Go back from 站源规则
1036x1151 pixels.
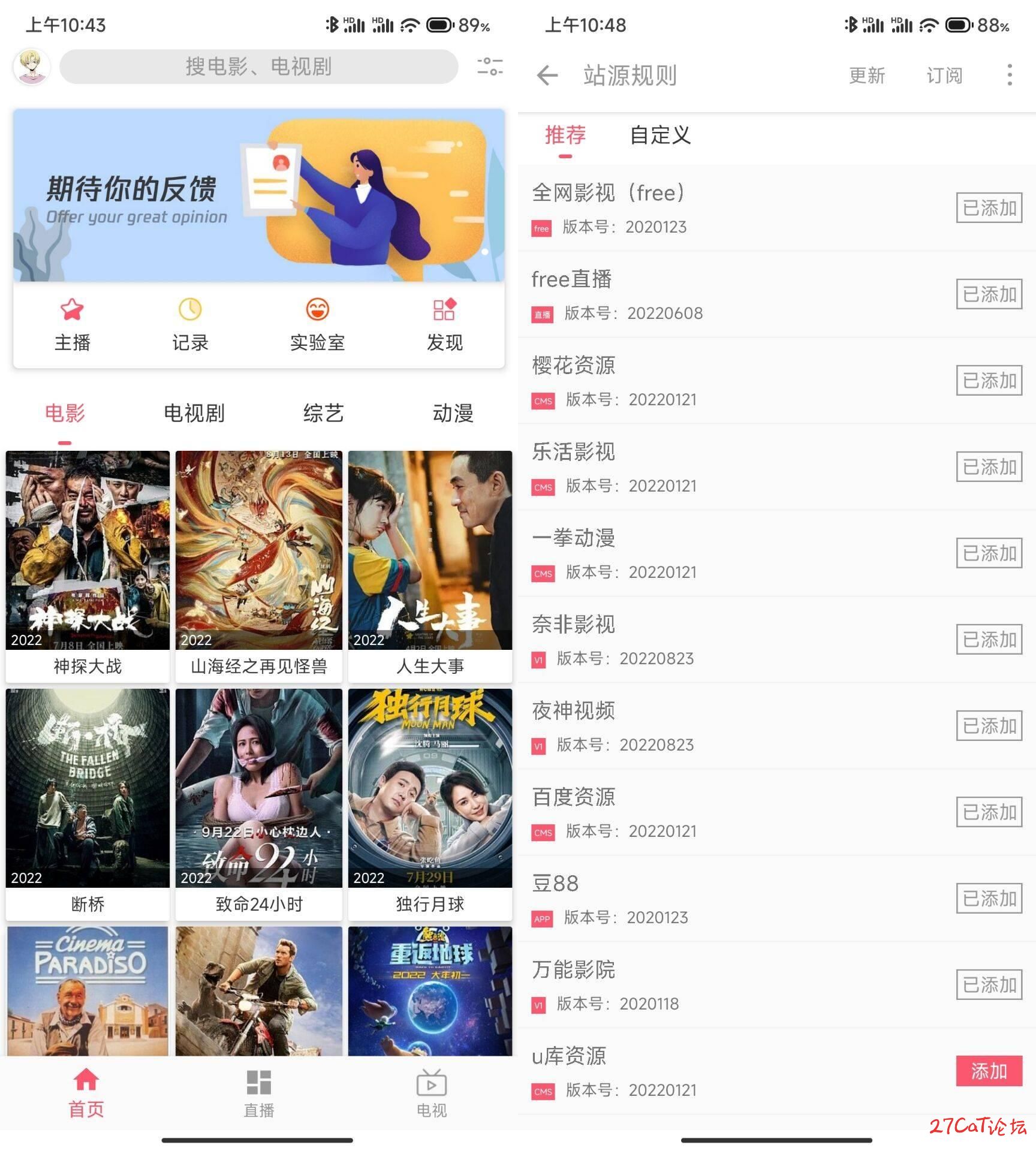click(x=547, y=76)
